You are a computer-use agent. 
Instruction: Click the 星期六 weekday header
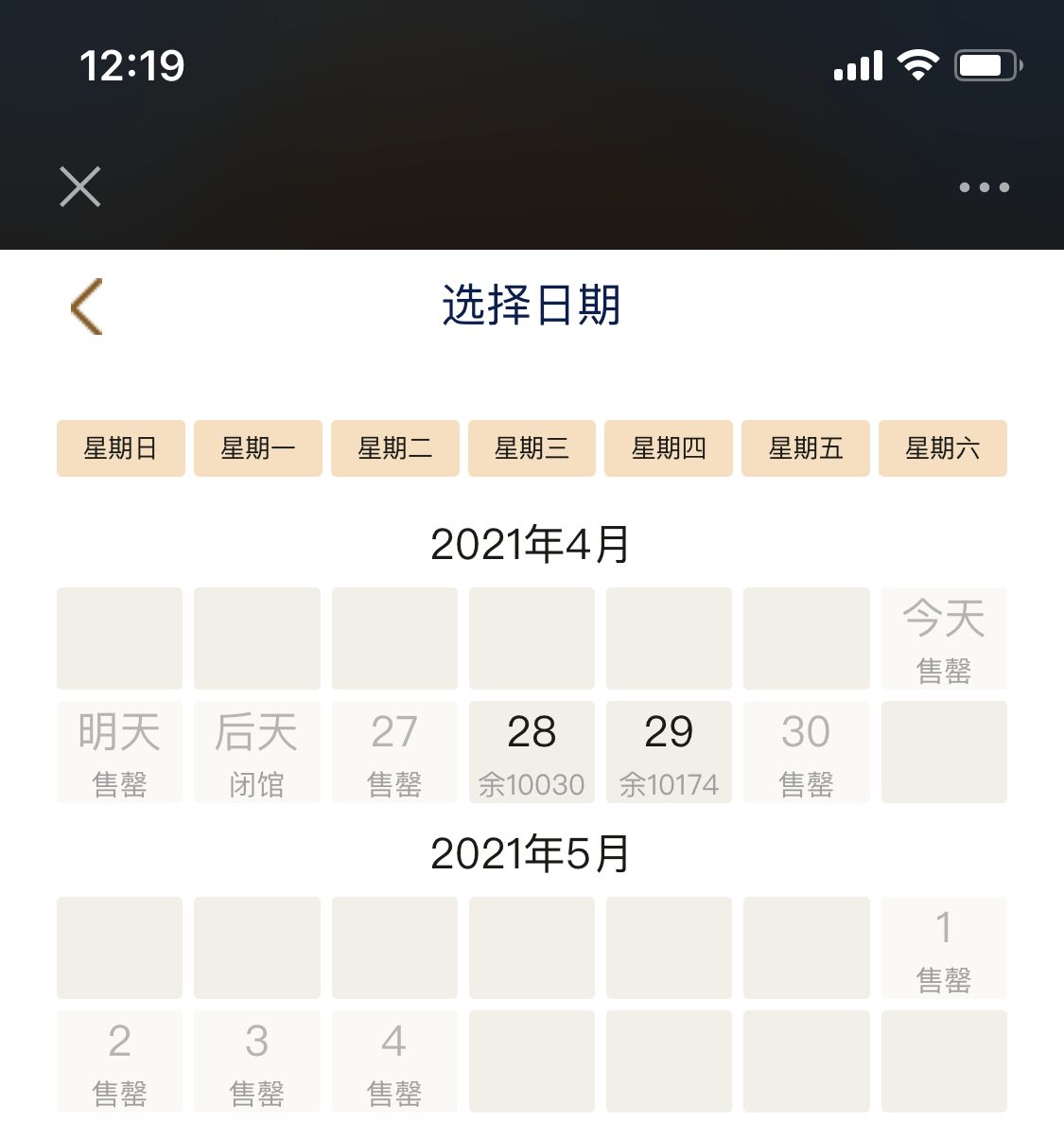coord(943,448)
